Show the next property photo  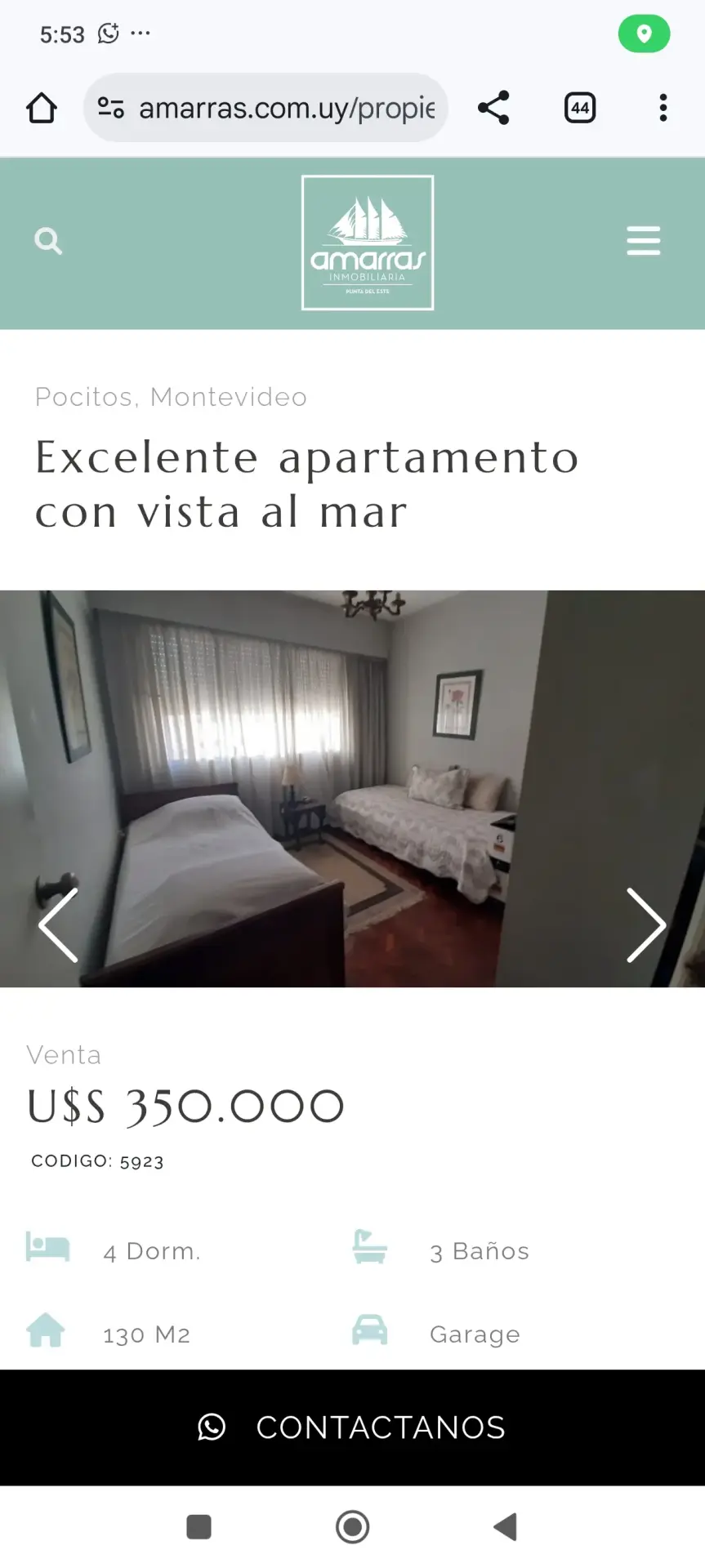645,924
